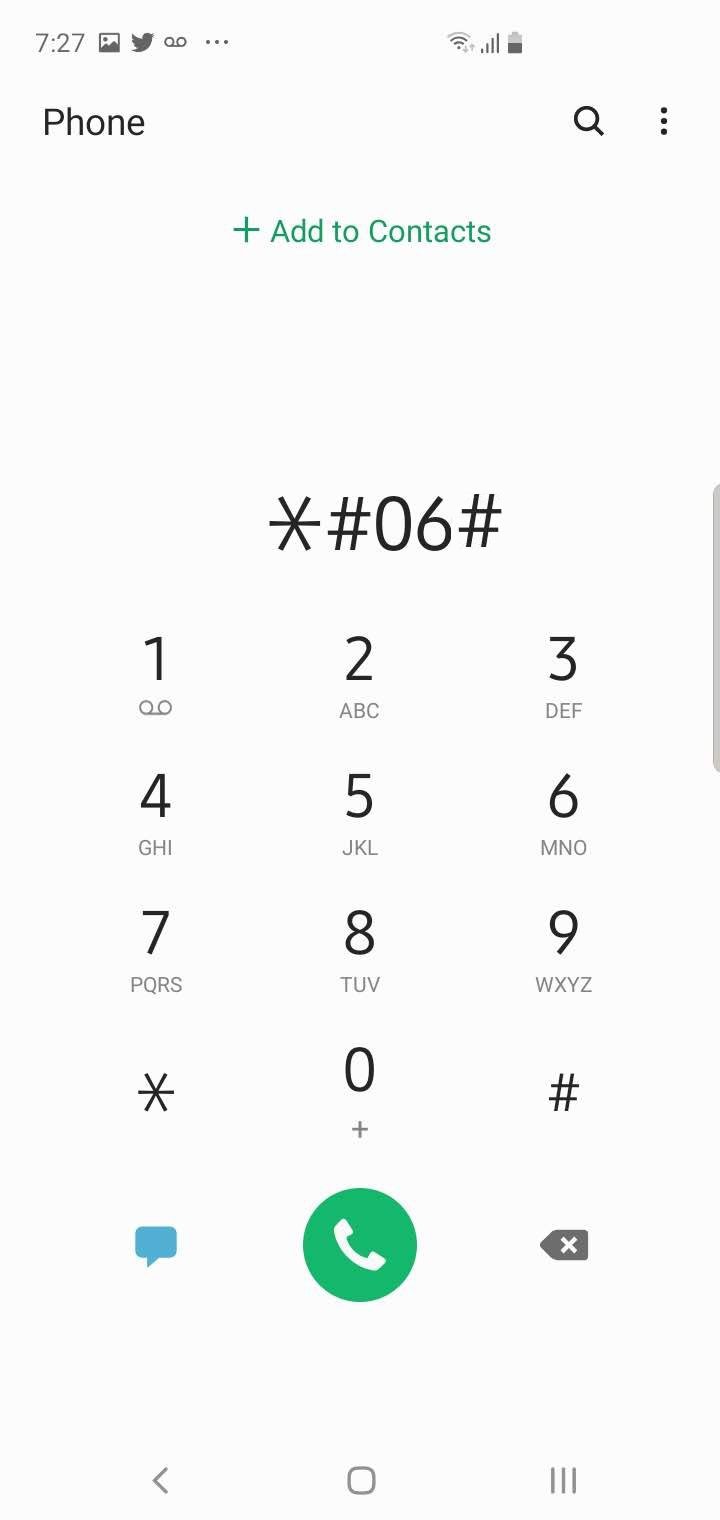
Task: Tap the 9 WXYZ key
Action: tap(563, 948)
